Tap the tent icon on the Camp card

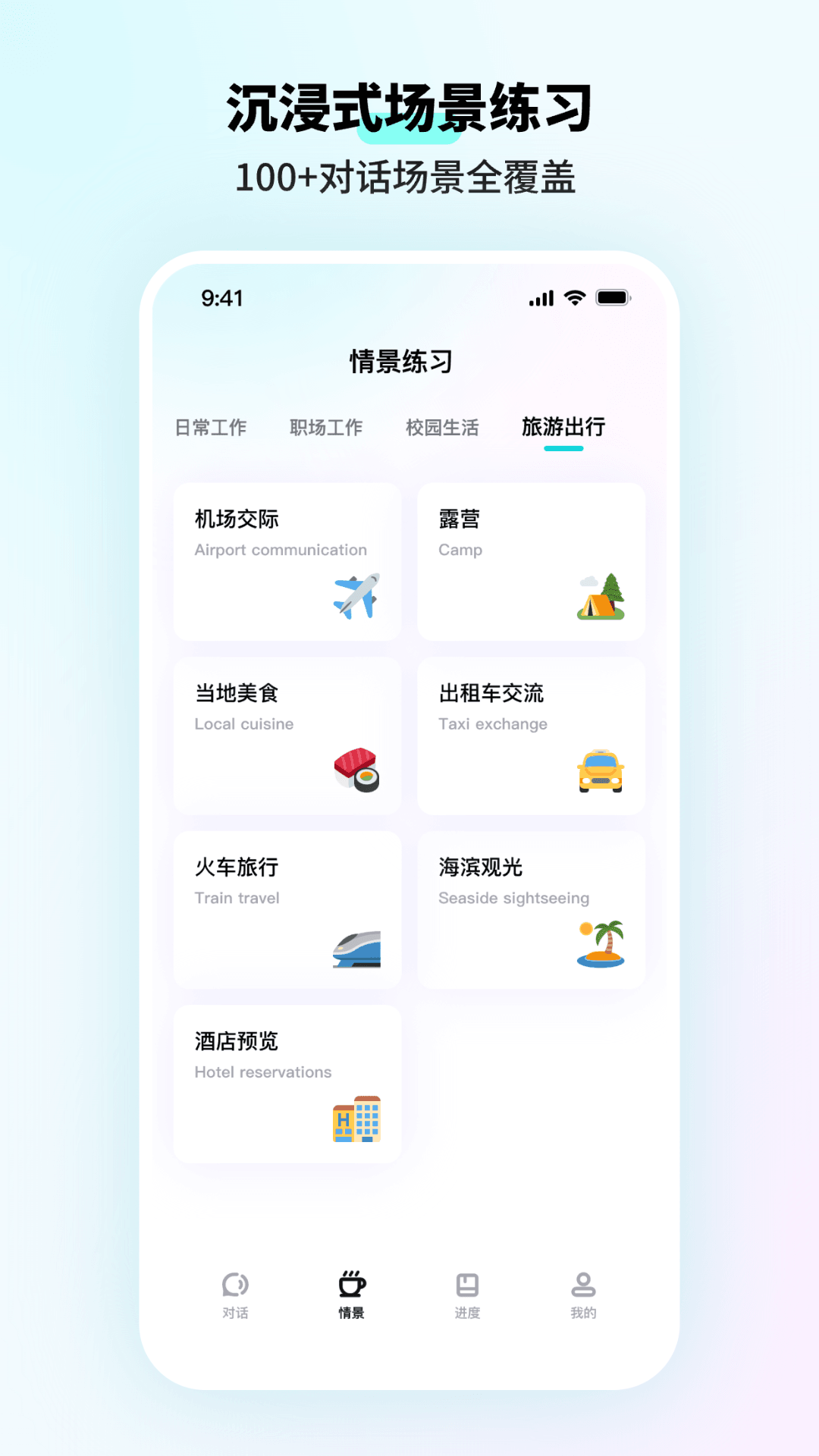pyautogui.click(x=601, y=599)
